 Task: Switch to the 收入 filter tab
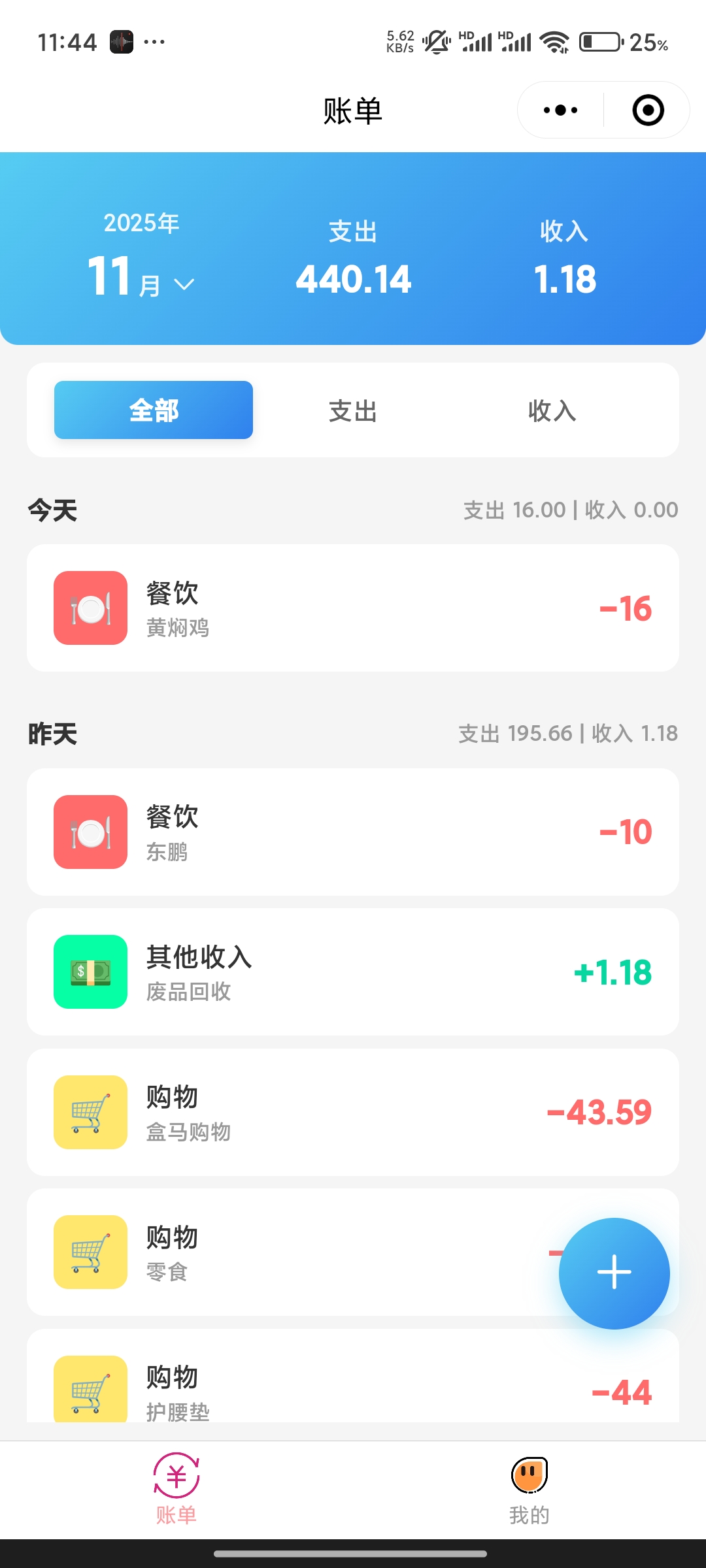click(x=550, y=410)
